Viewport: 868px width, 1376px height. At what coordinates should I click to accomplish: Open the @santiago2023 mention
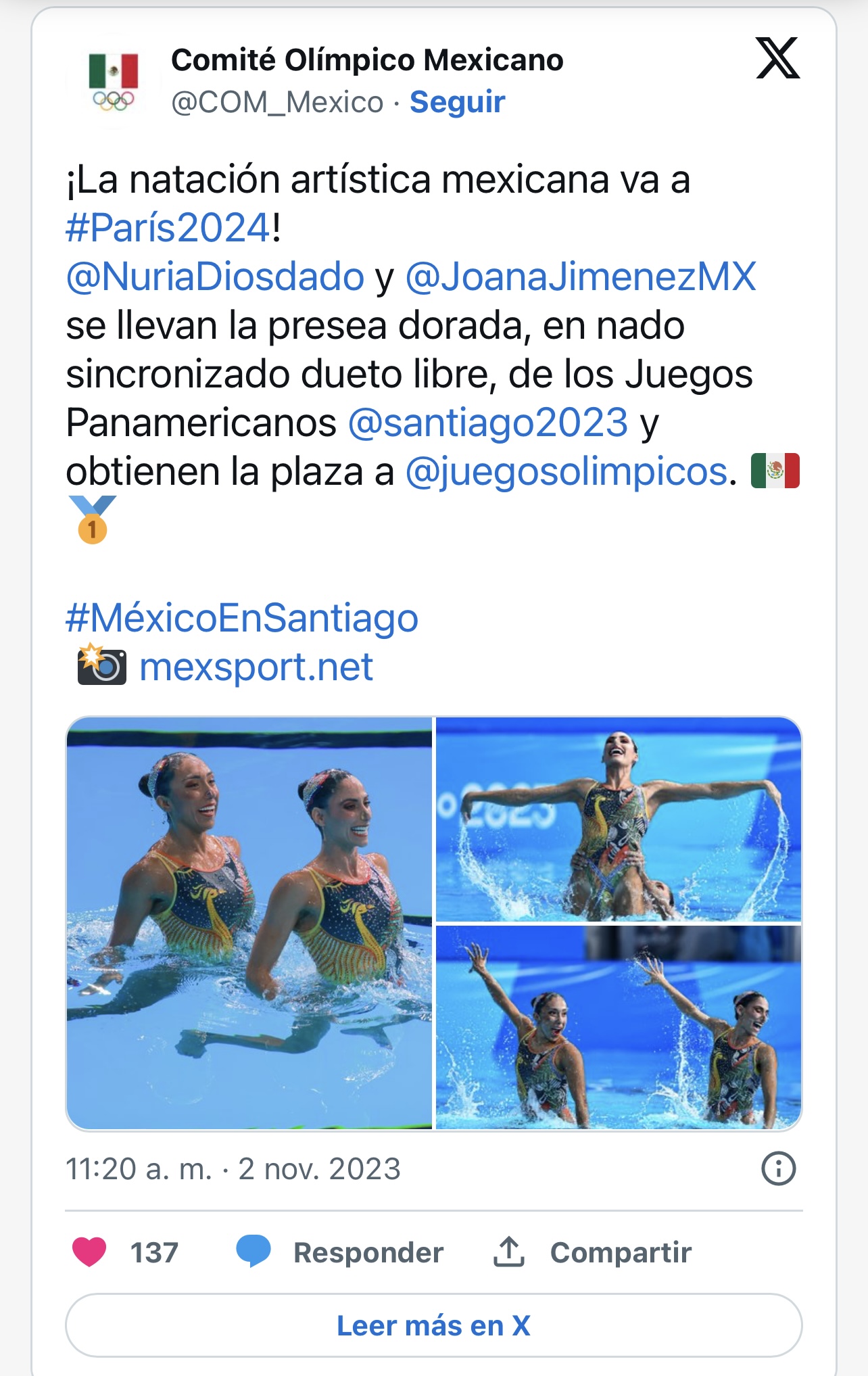(487, 423)
